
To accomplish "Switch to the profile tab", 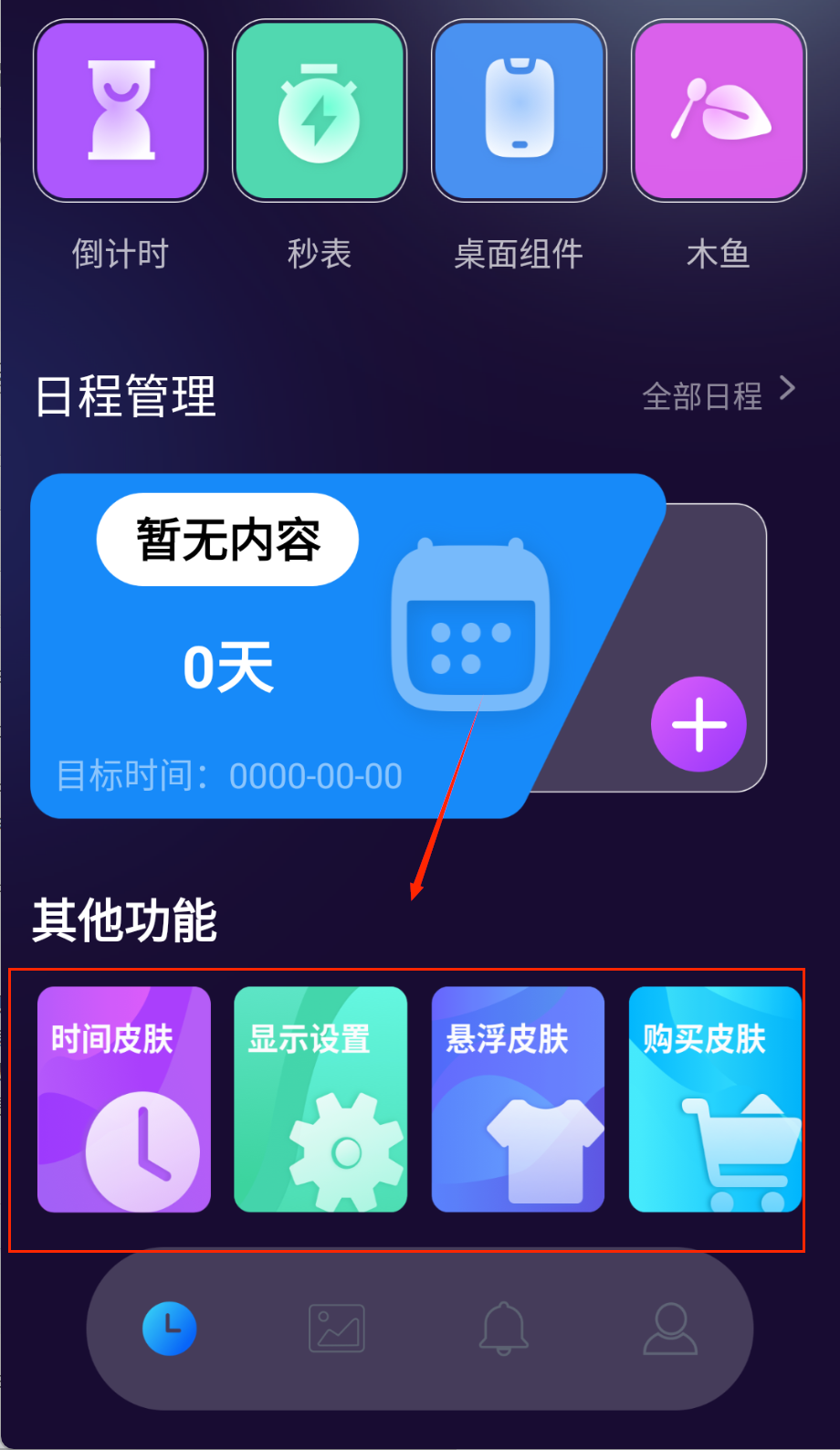I will [670, 1329].
